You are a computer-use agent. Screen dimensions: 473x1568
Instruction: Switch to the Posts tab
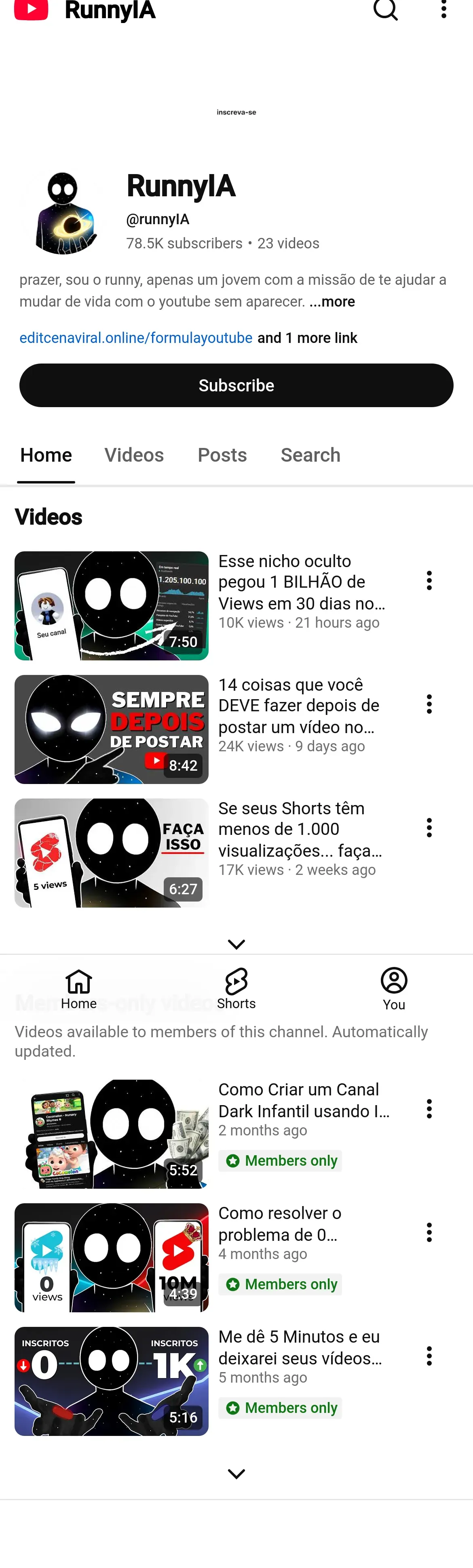tap(222, 455)
